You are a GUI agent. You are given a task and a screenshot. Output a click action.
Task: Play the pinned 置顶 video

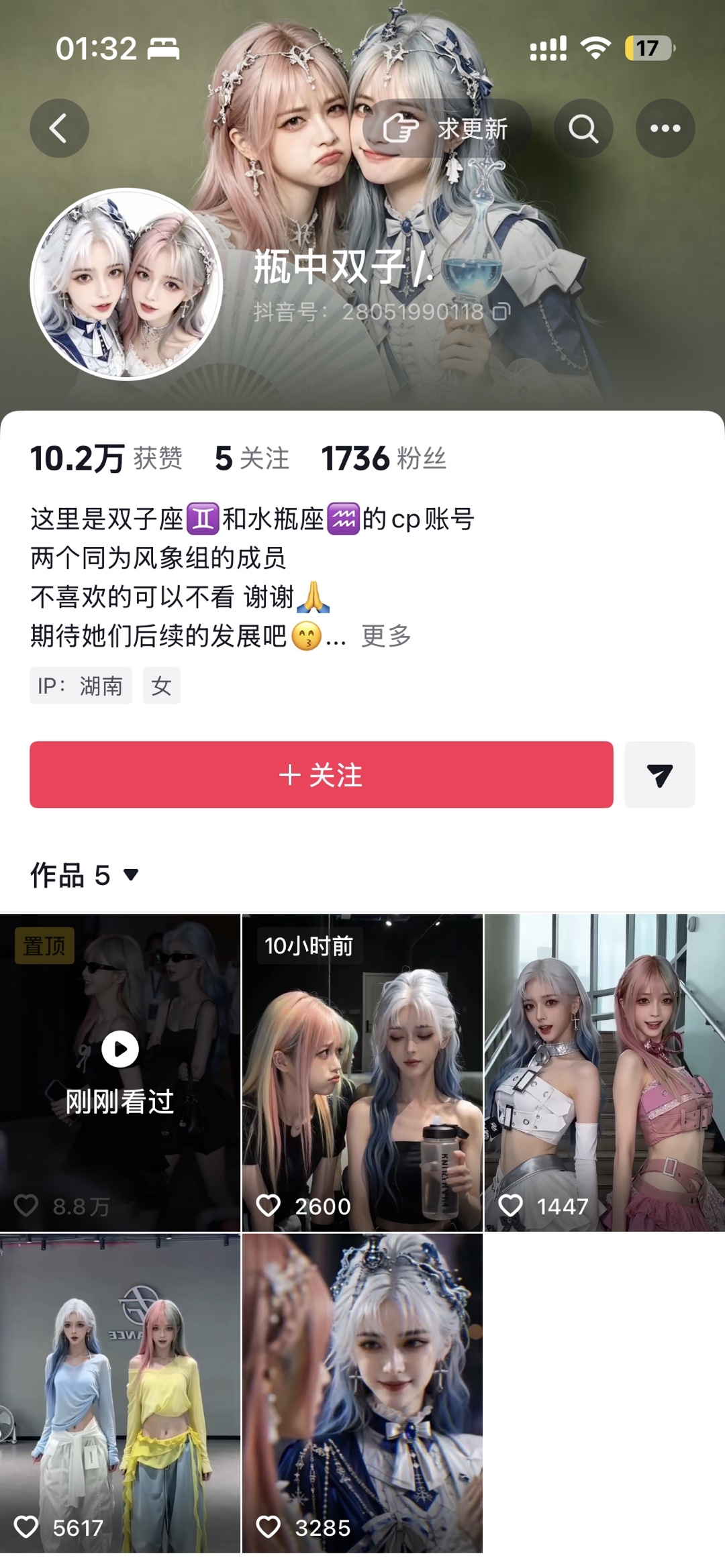[x=120, y=1072]
